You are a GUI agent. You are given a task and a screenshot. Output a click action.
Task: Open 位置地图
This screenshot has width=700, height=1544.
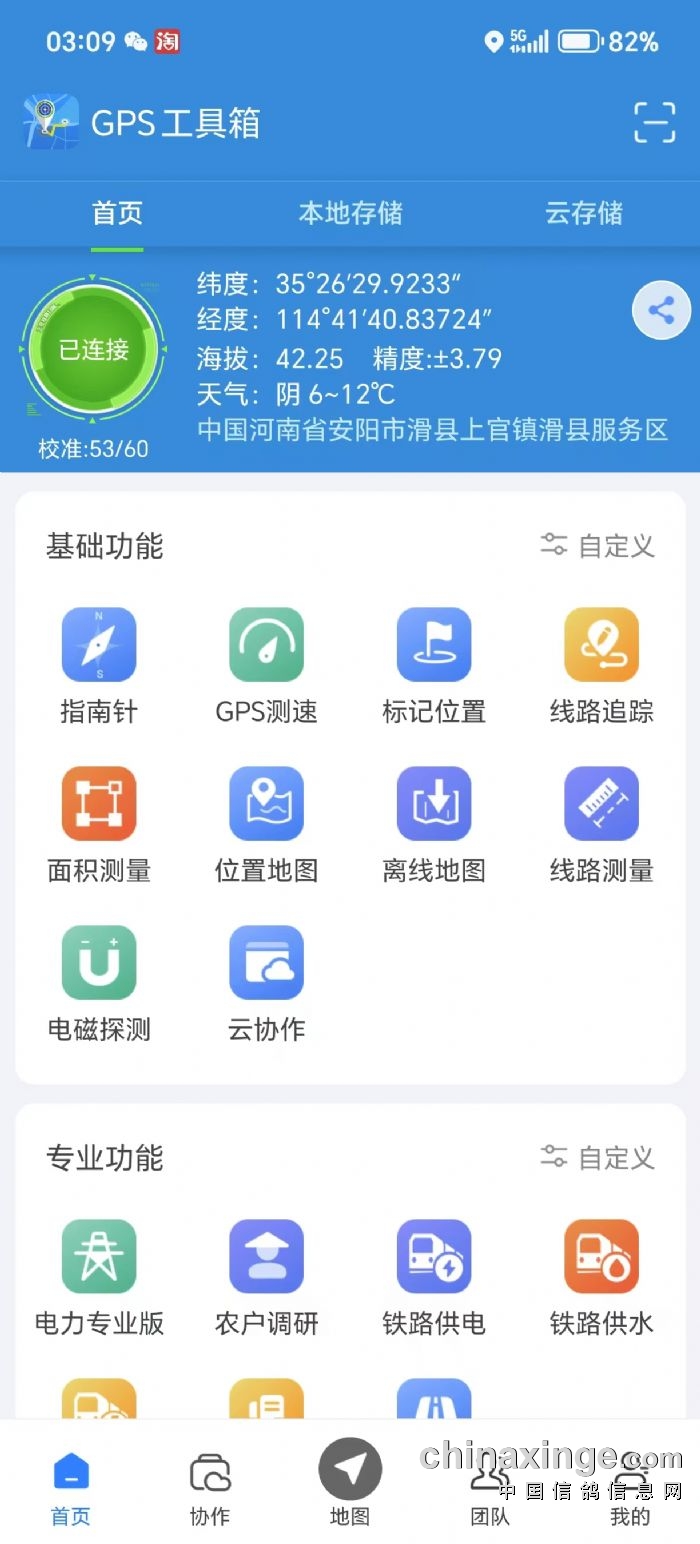pyautogui.click(x=266, y=825)
